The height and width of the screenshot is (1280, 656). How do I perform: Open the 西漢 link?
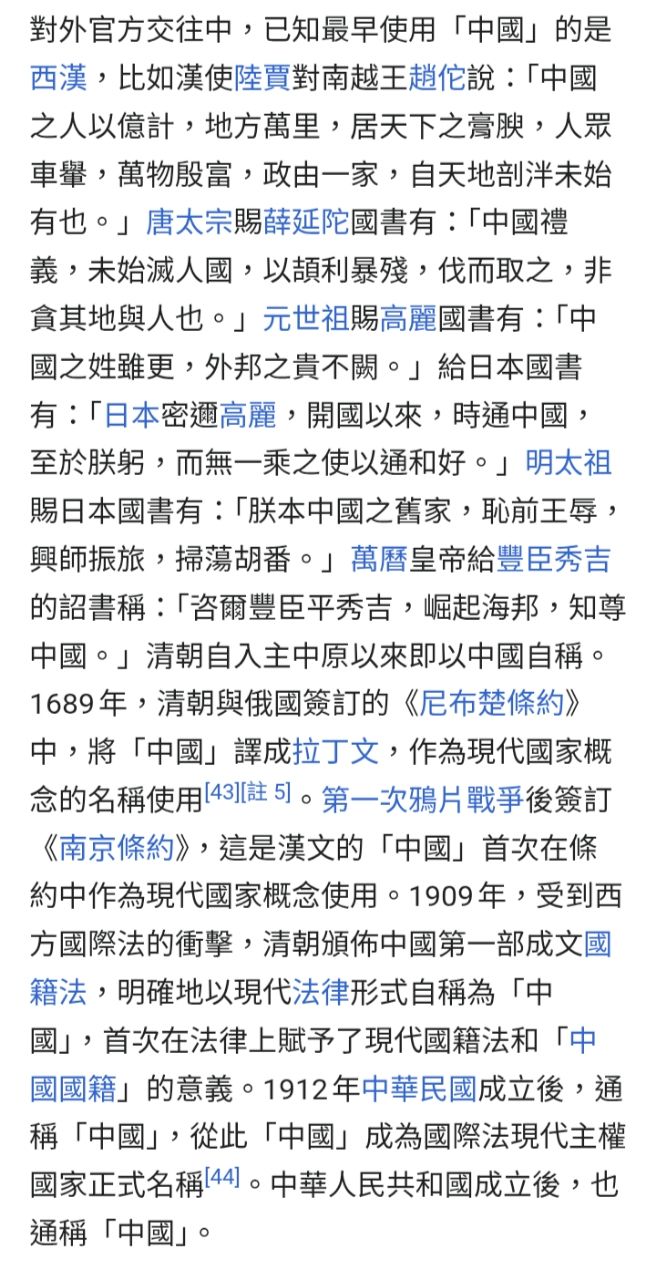click(59, 79)
